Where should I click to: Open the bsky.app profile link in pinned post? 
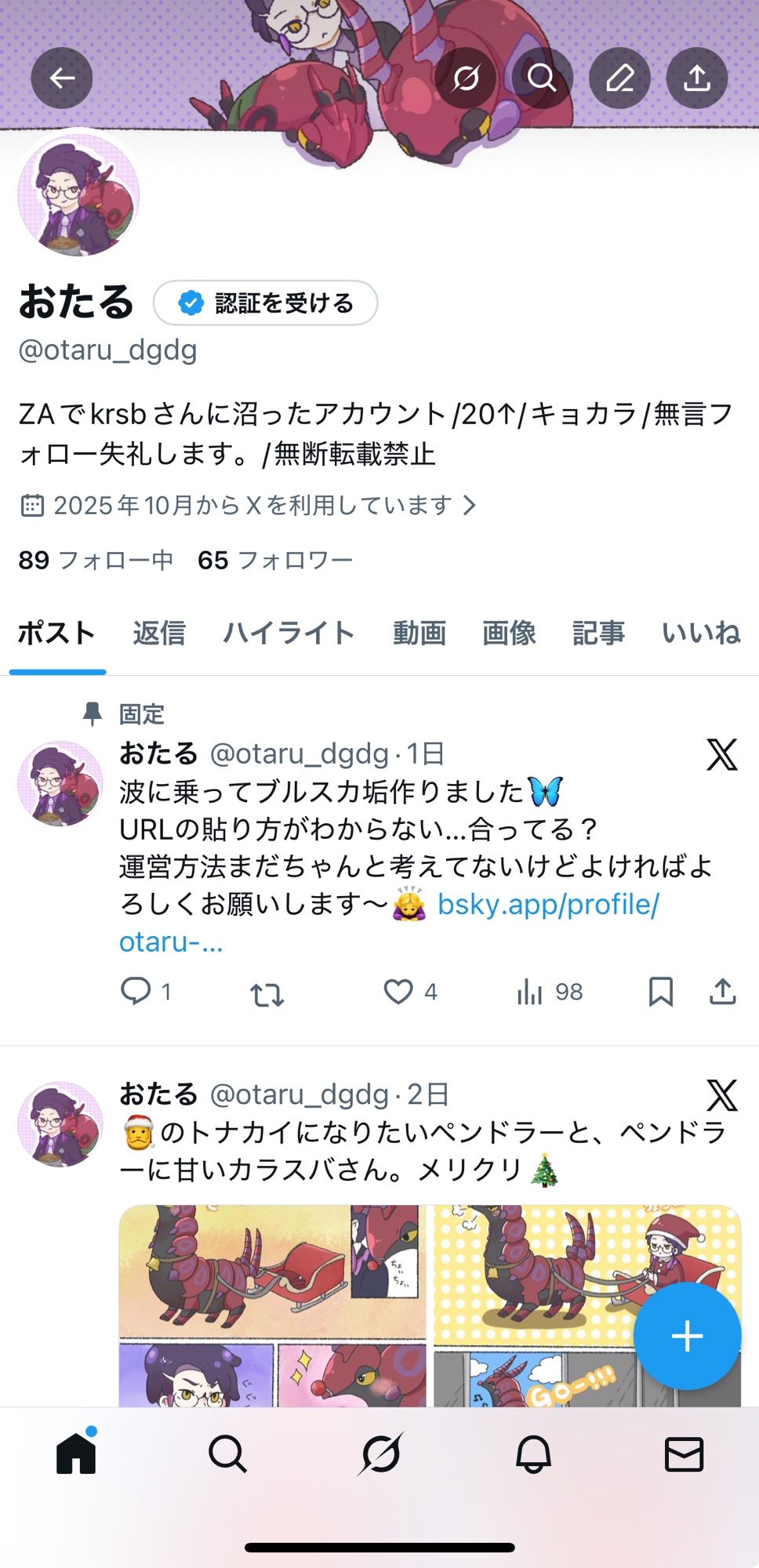[547, 905]
